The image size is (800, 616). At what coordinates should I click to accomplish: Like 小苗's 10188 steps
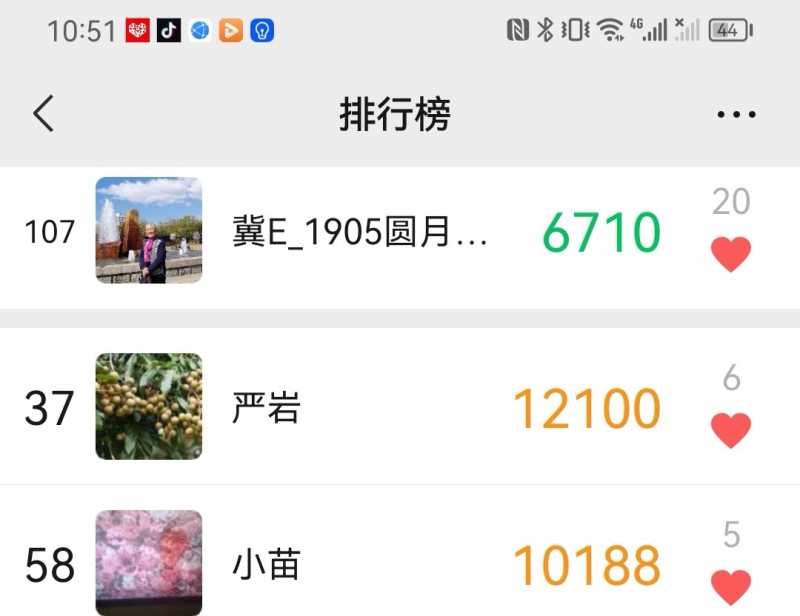click(731, 587)
